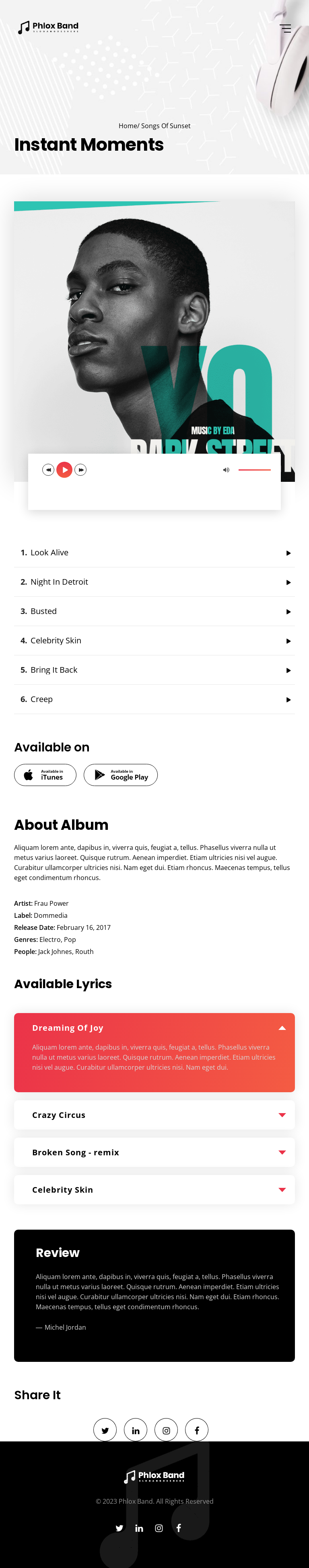Play track Night In Detroit
The height and width of the screenshot is (1568, 309).
click(x=288, y=582)
